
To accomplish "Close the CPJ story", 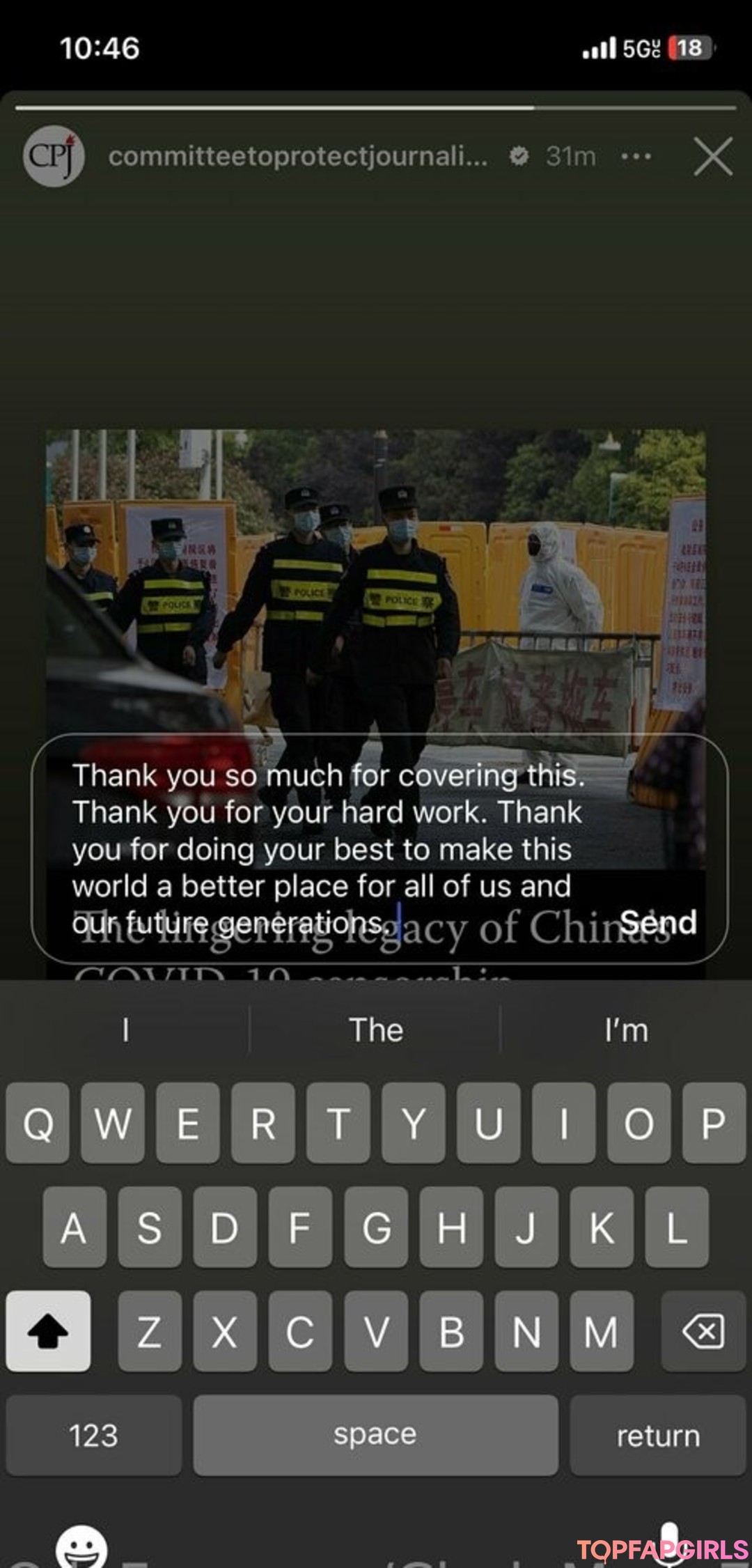I will click(x=713, y=156).
